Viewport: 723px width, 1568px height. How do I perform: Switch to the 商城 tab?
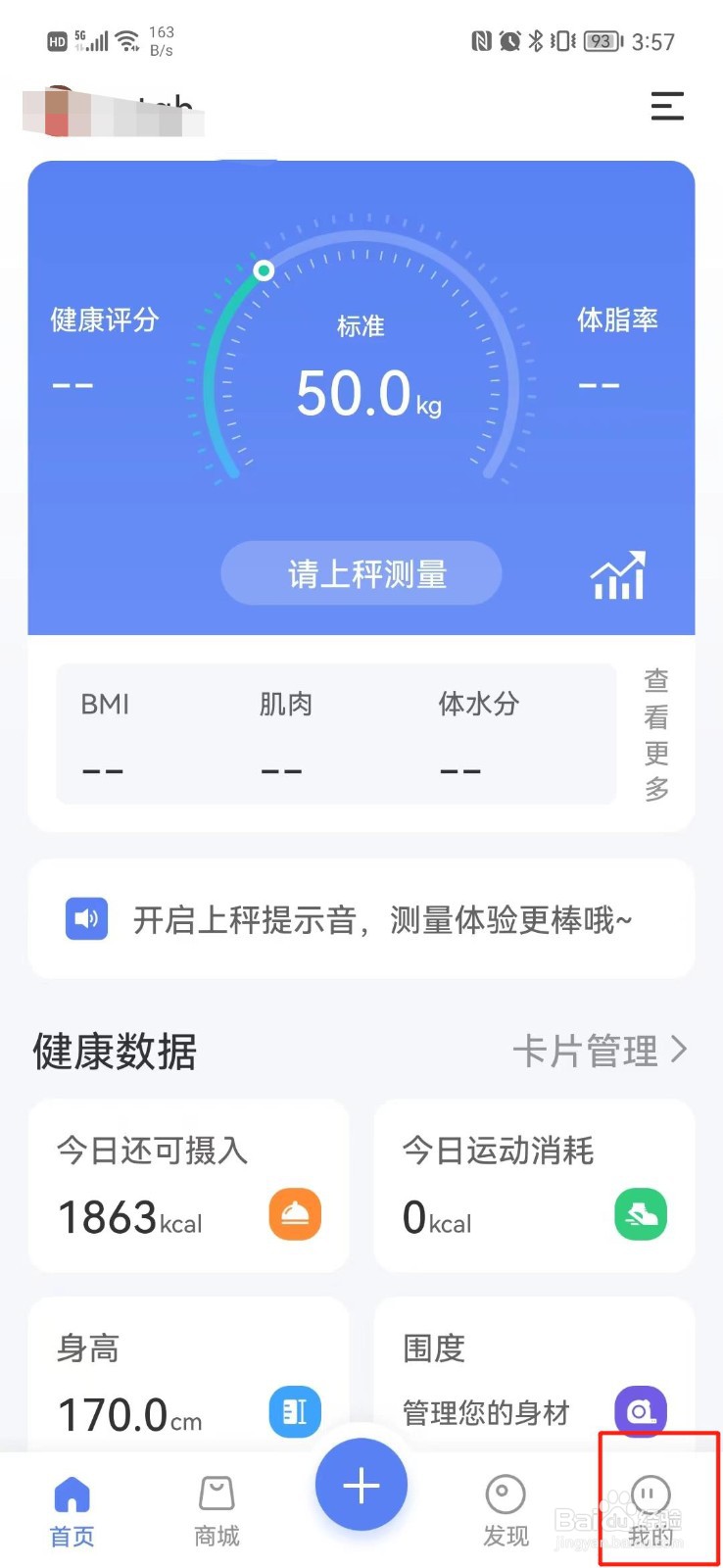[x=217, y=1510]
